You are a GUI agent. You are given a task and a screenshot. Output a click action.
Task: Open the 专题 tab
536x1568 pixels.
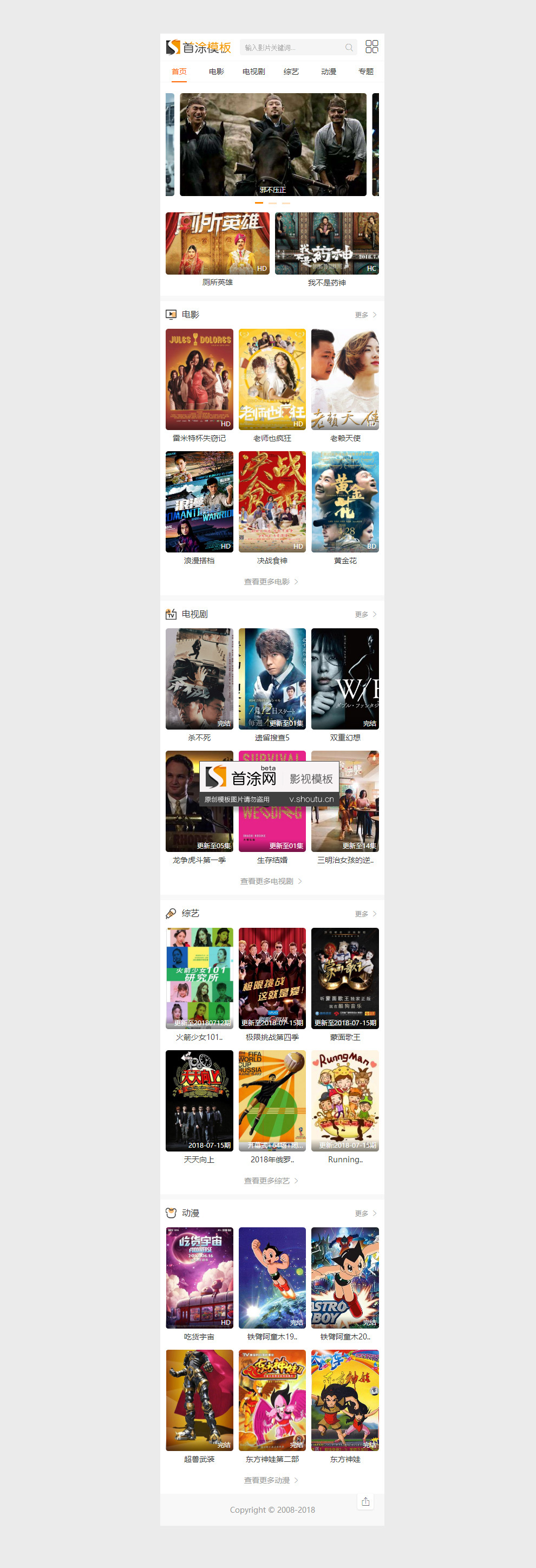coord(365,72)
